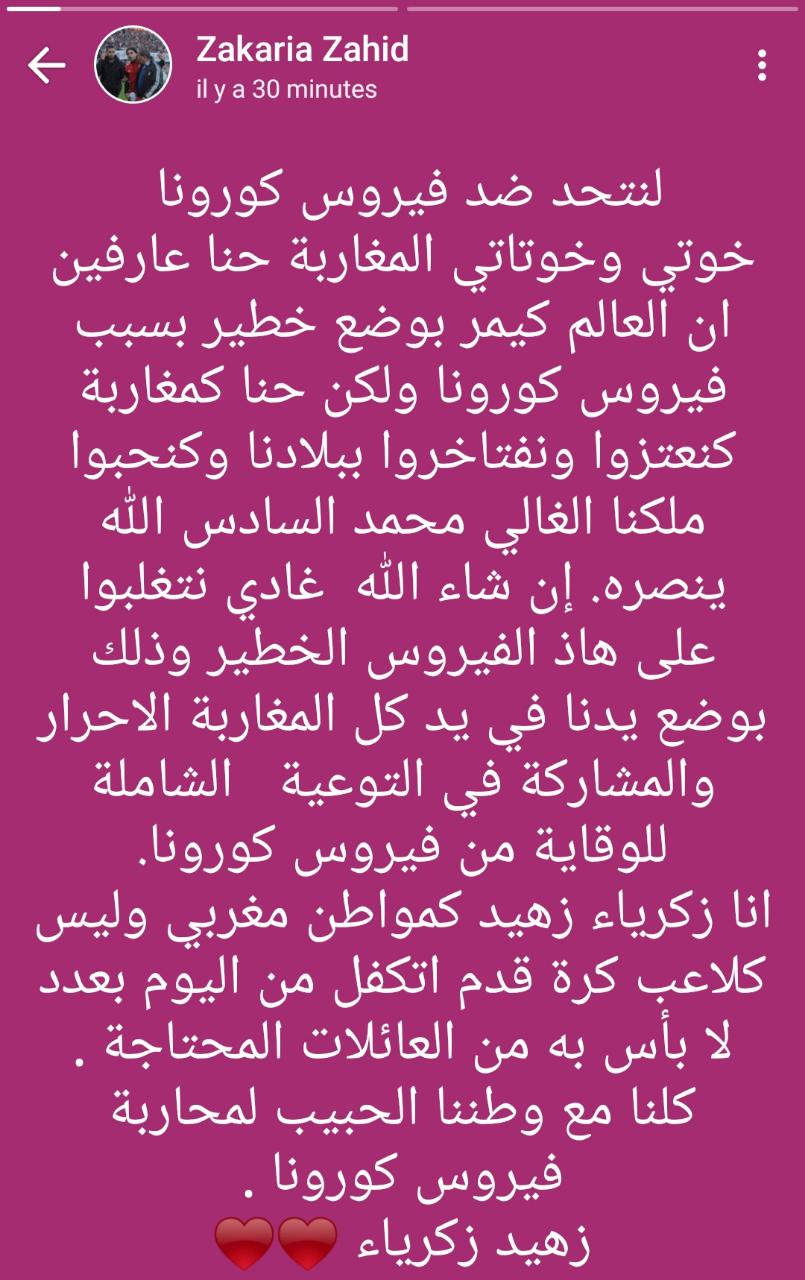Go back using the arrow icon
Image resolution: width=805 pixels, height=1280 pixels.
coord(46,66)
